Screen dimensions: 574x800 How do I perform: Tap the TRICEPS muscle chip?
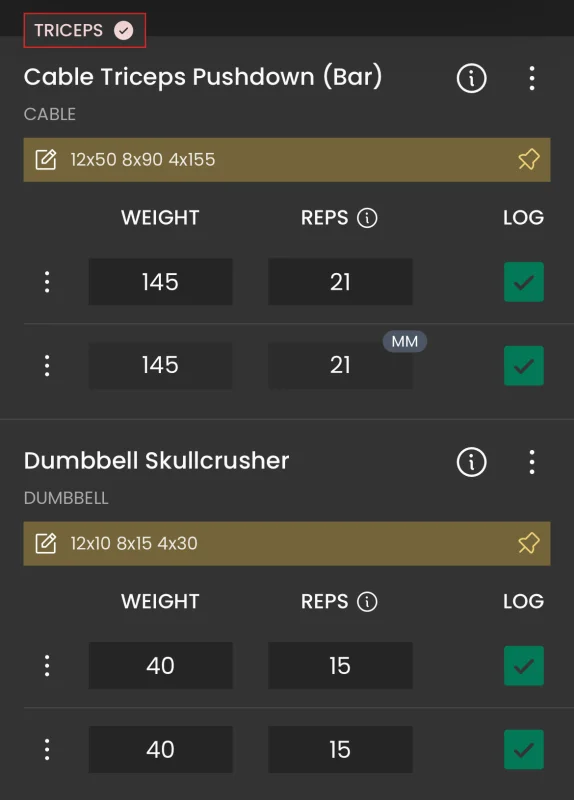85,31
